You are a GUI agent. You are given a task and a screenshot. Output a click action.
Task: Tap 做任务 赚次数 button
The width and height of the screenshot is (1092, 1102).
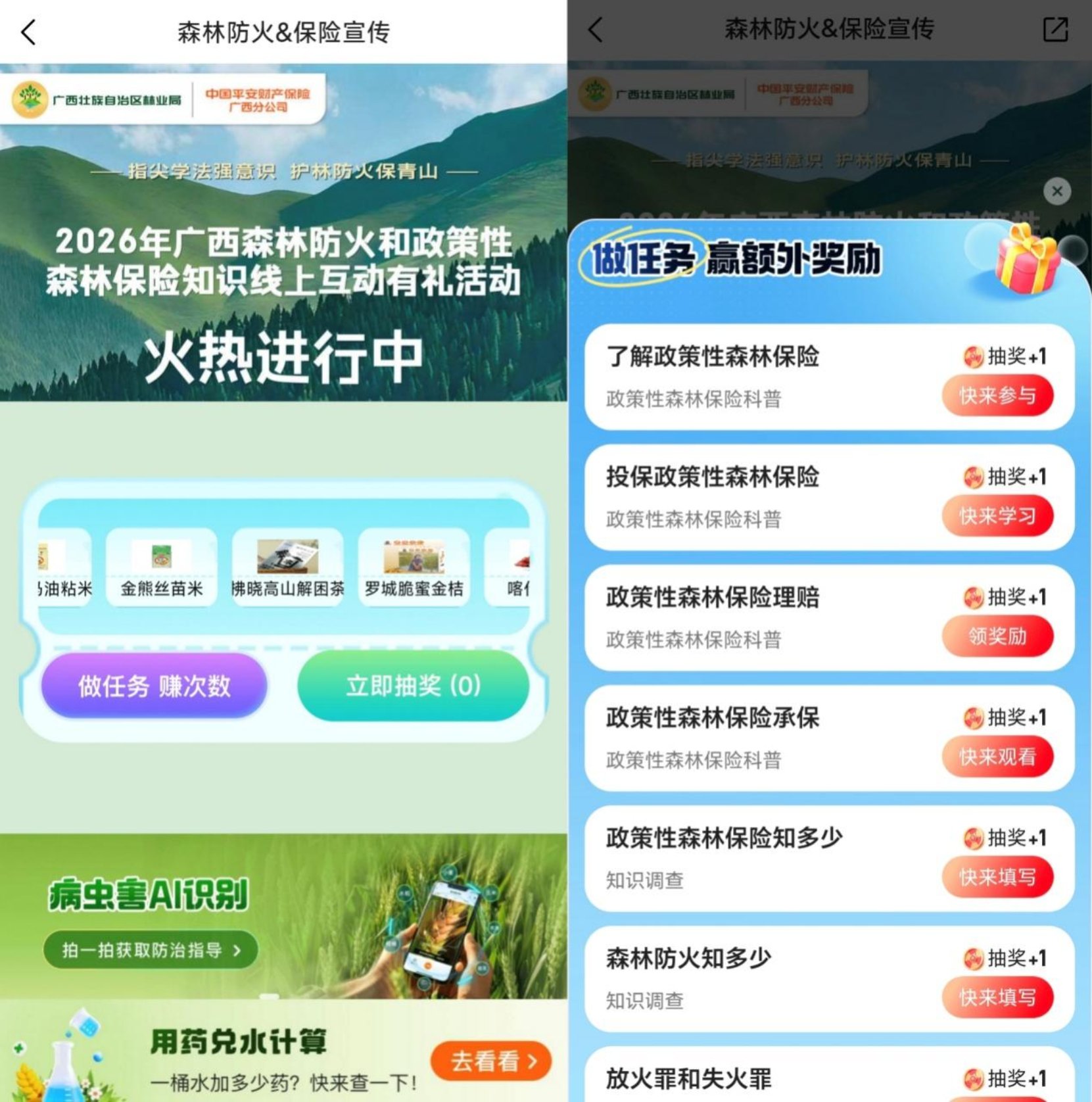click(x=154, y=686)
